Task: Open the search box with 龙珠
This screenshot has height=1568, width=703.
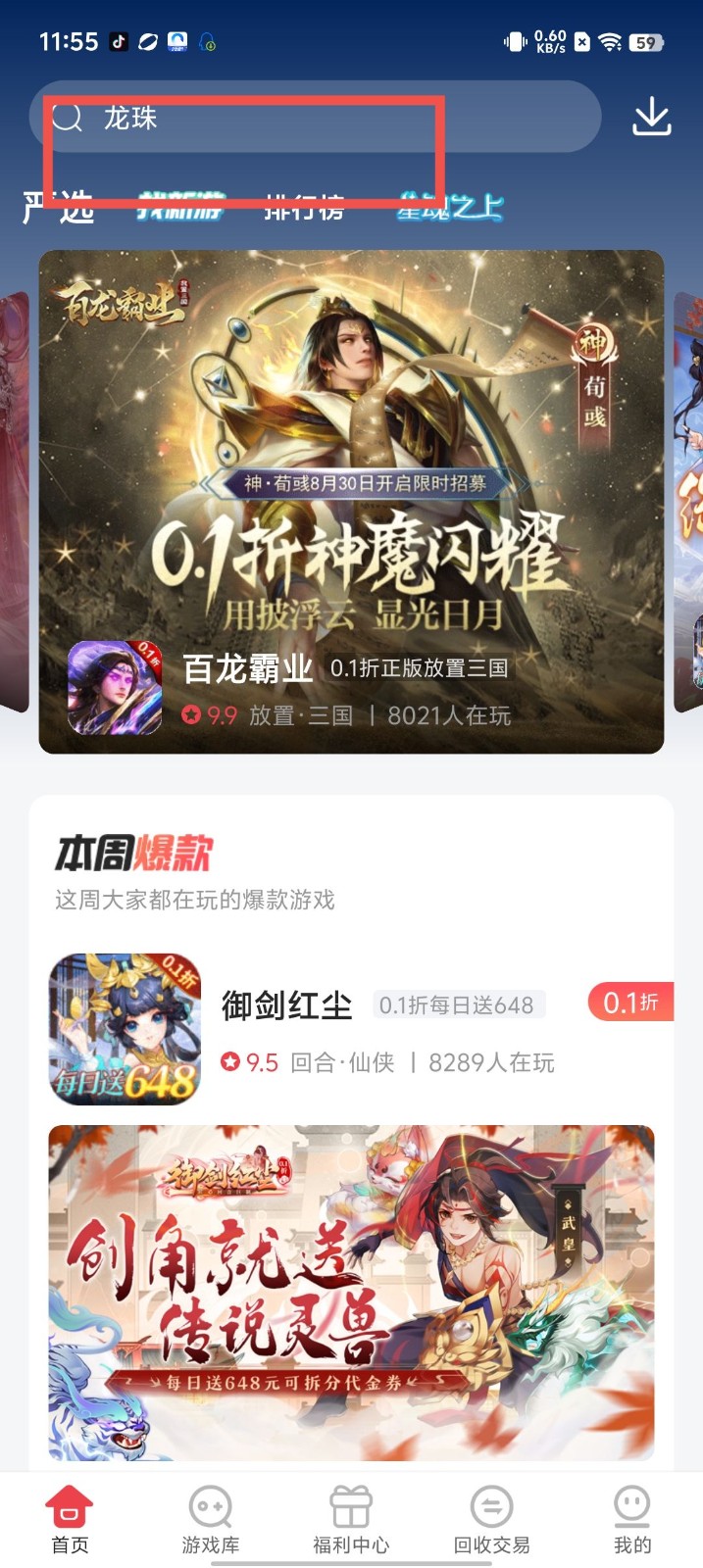Action: [314, 118]
